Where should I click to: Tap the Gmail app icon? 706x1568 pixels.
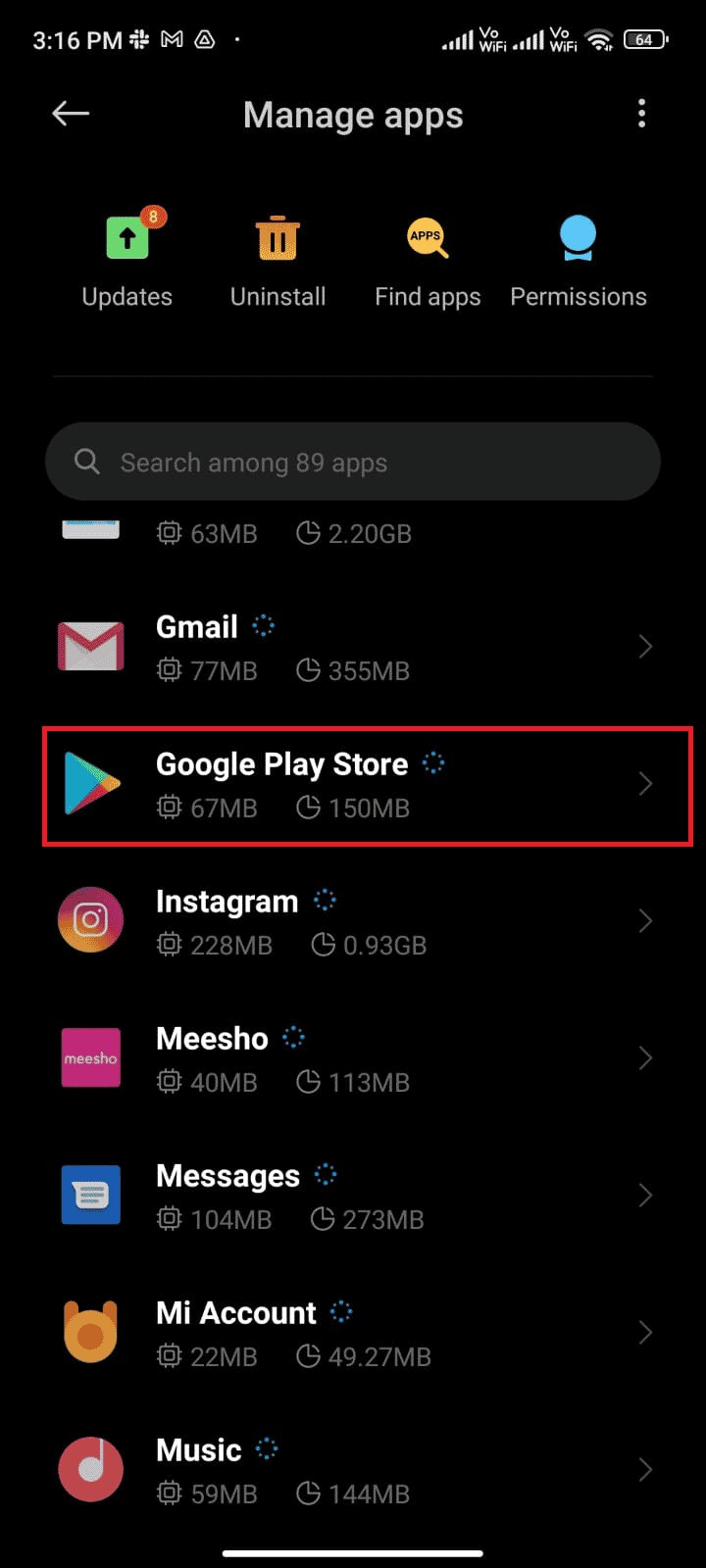pos(90,645)
